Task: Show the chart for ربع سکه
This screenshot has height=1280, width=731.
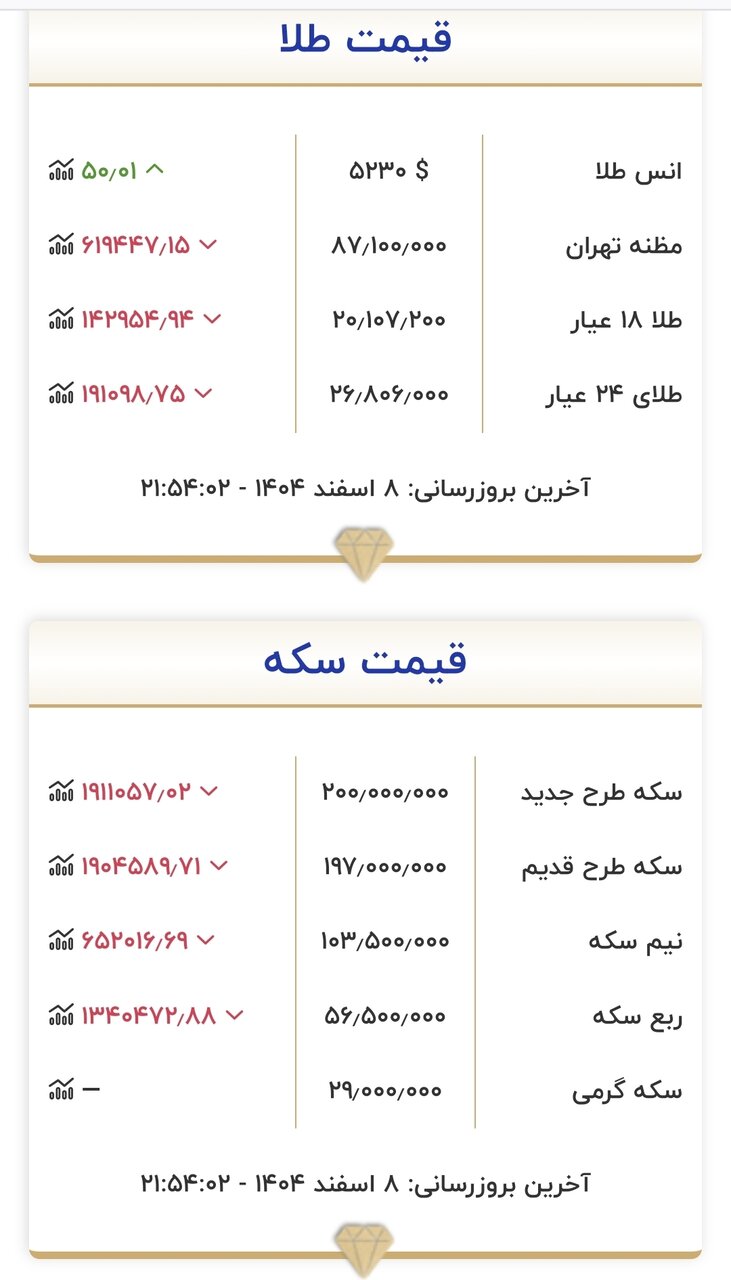Action: click(x=61, y=1016)
